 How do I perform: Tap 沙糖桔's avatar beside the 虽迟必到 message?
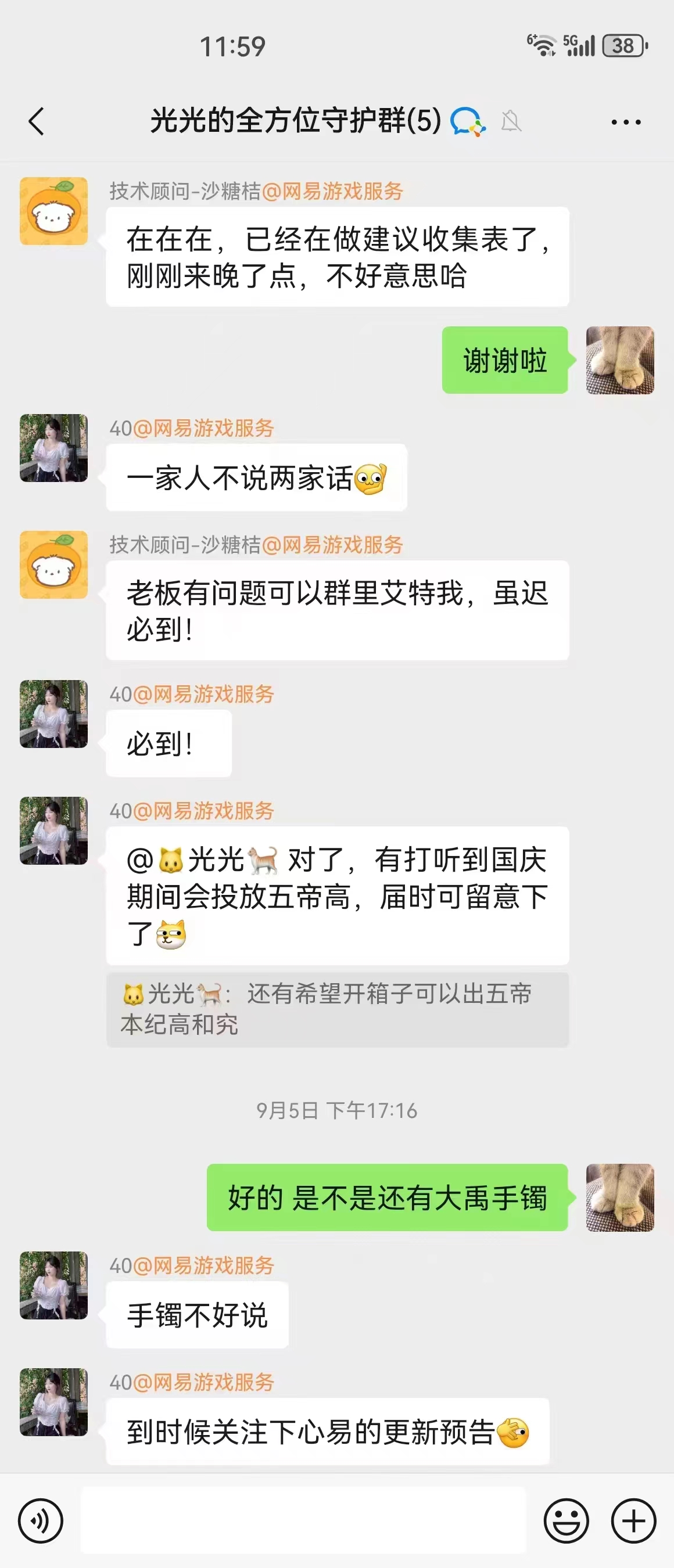53,565
